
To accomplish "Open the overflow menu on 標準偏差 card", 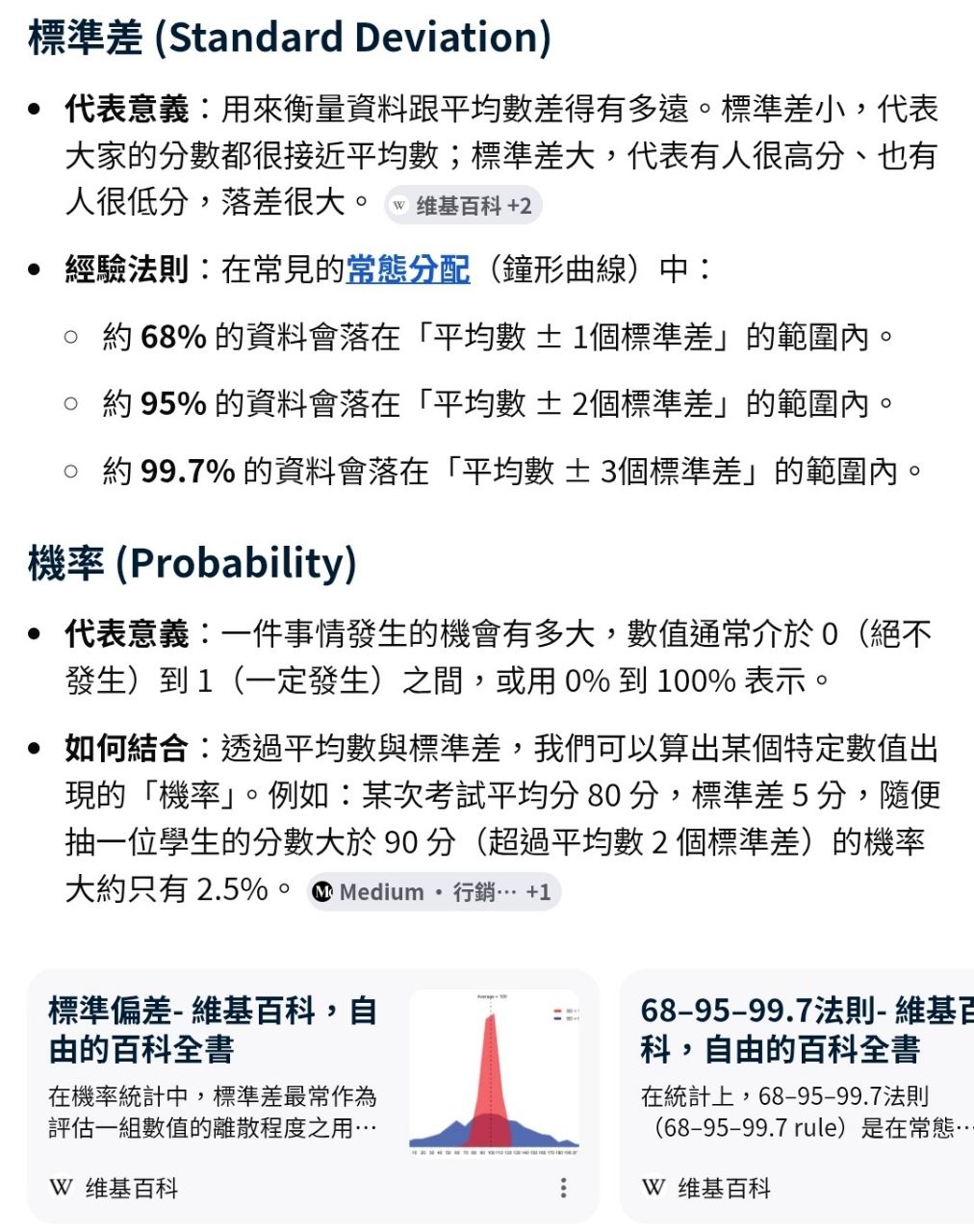I will tap(564, 1188).
